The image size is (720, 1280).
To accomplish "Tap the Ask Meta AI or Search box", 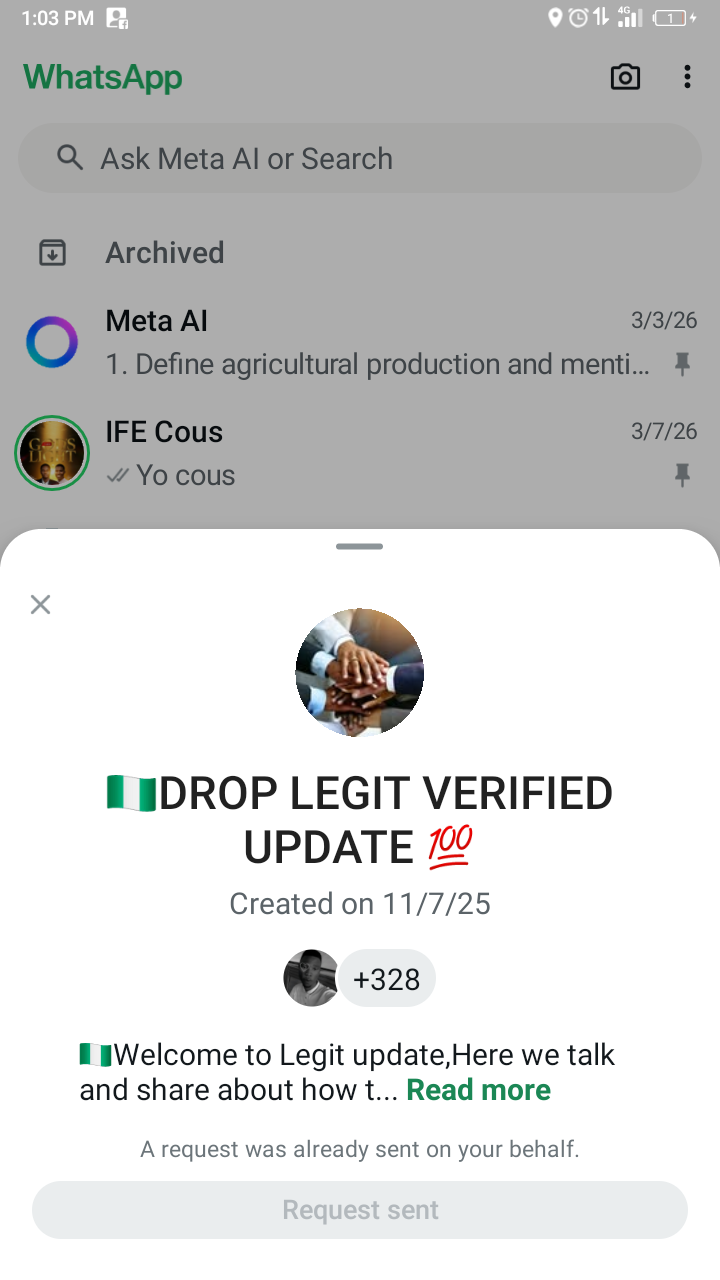I will point(360,158).
